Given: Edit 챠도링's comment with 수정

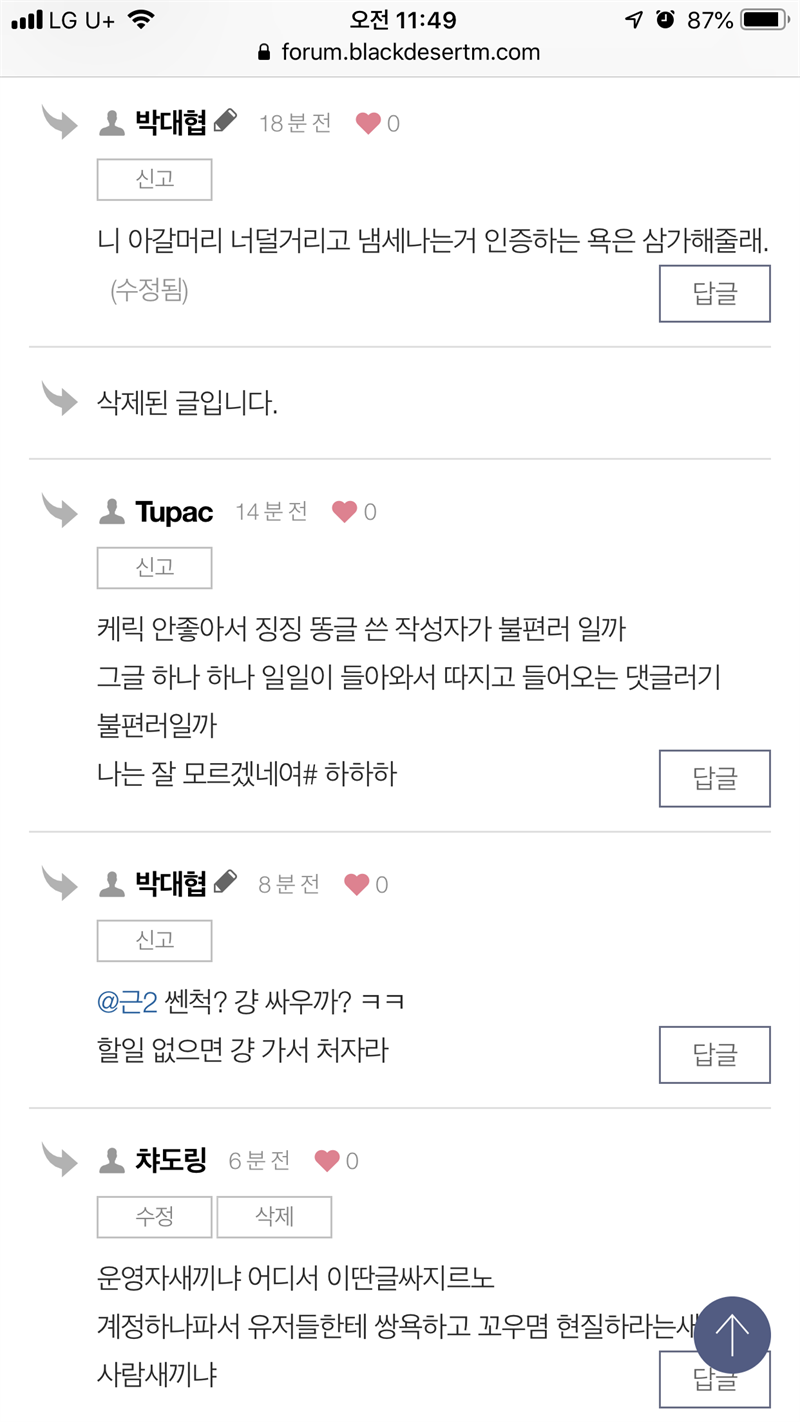Looking at the screenshot, I should [x=154, y=1217].
